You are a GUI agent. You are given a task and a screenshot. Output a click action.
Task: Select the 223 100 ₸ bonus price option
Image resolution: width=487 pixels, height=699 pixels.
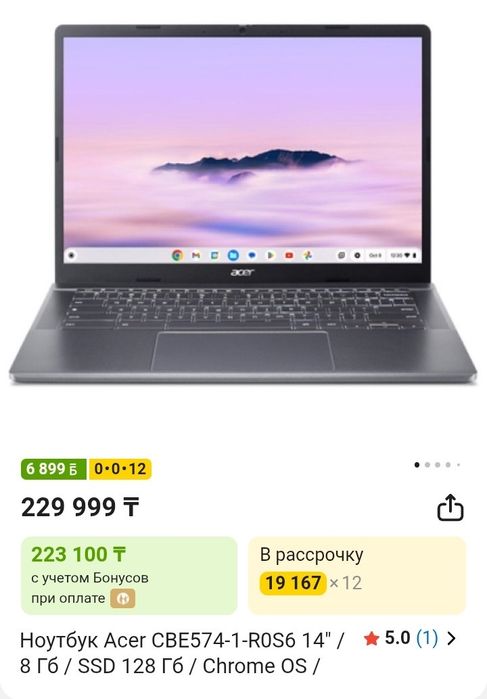point(129,576)
